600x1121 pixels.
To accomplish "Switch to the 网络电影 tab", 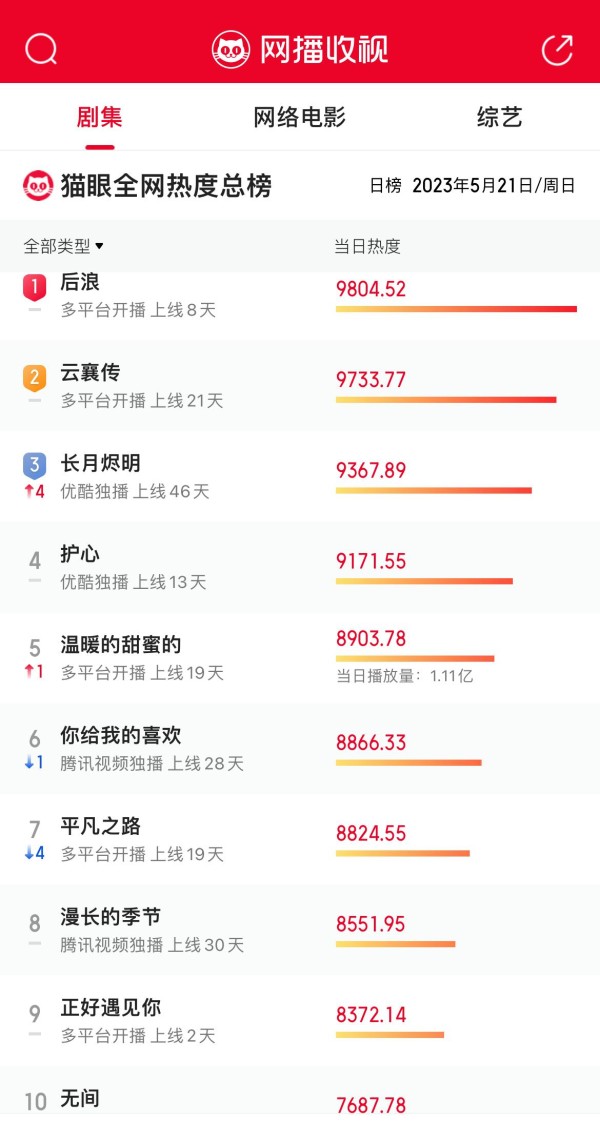I will point(300,117).
